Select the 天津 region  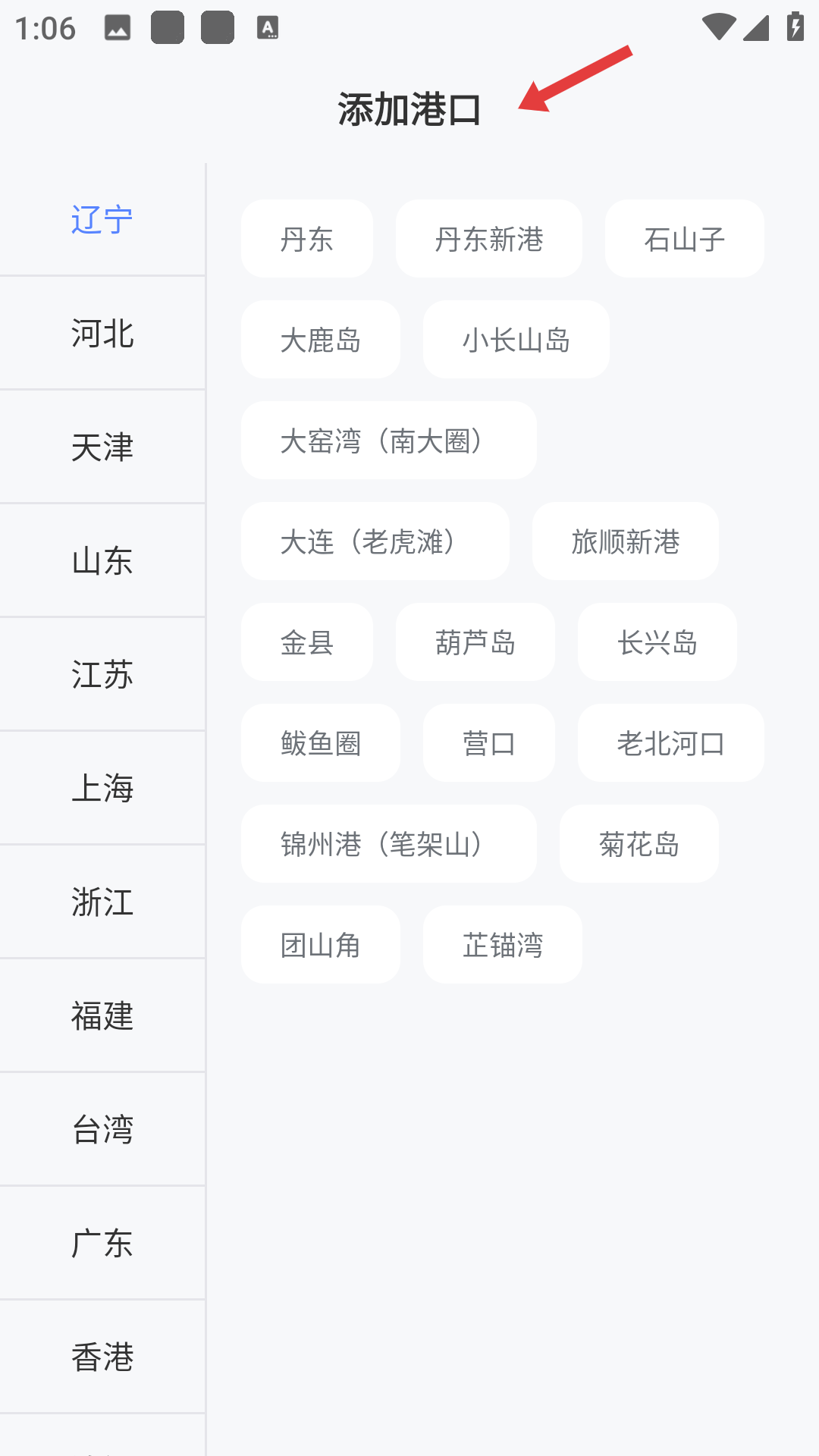pyautogui.click(x=102, y=447)
